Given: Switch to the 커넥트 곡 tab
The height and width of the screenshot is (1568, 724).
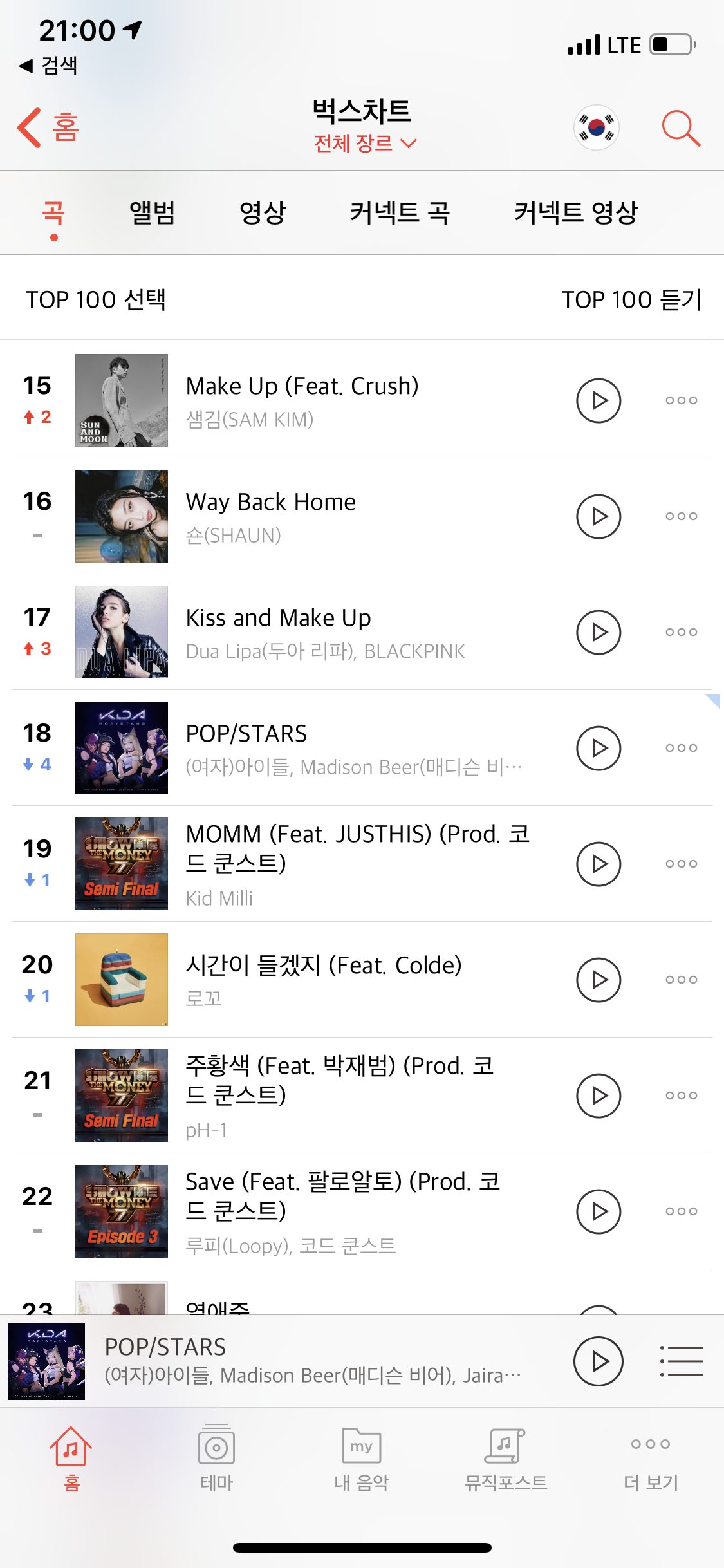Looking at the screenshot, I should pos(399,213).
